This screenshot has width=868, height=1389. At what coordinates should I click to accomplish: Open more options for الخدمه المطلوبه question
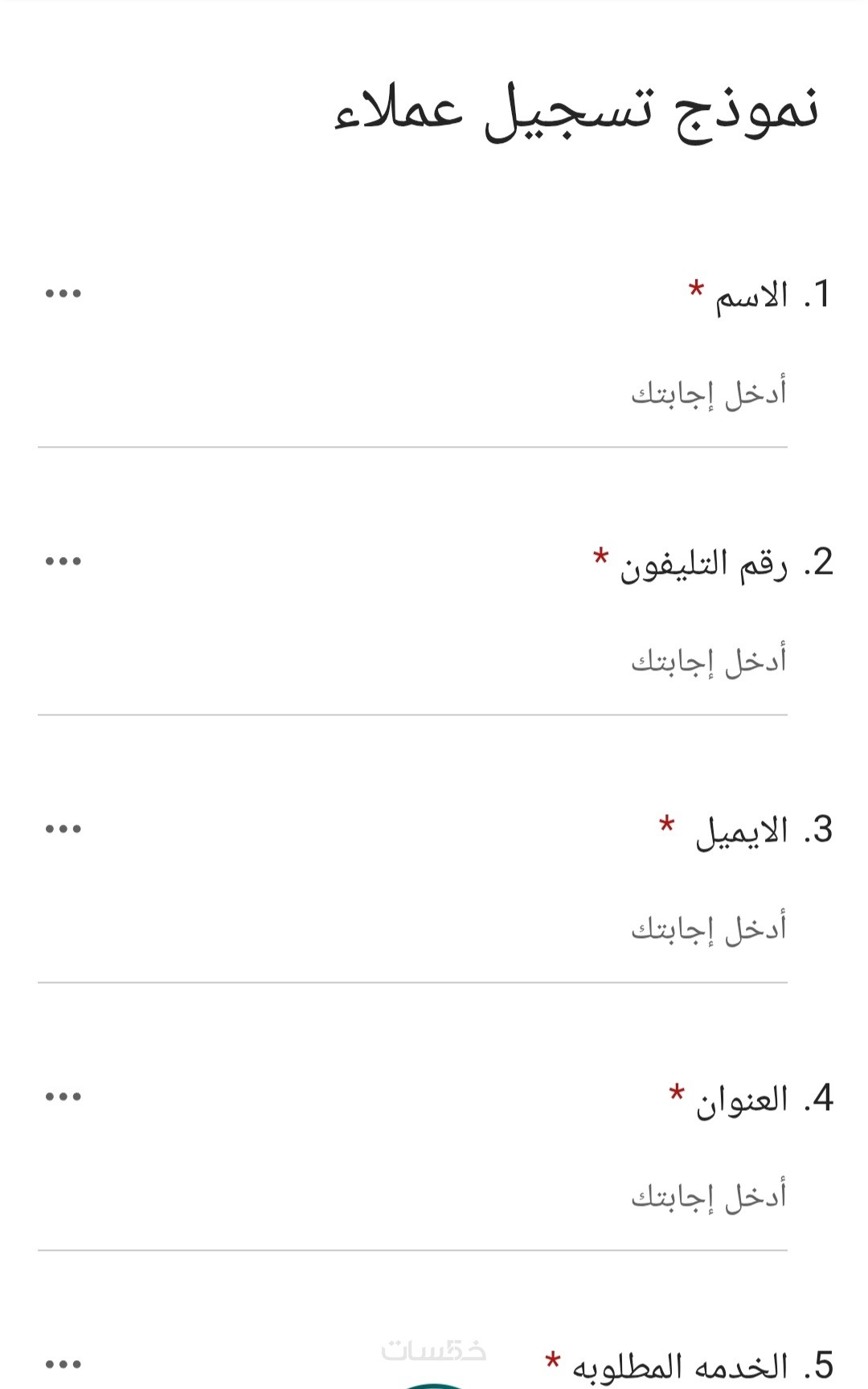pos(63,1364)
